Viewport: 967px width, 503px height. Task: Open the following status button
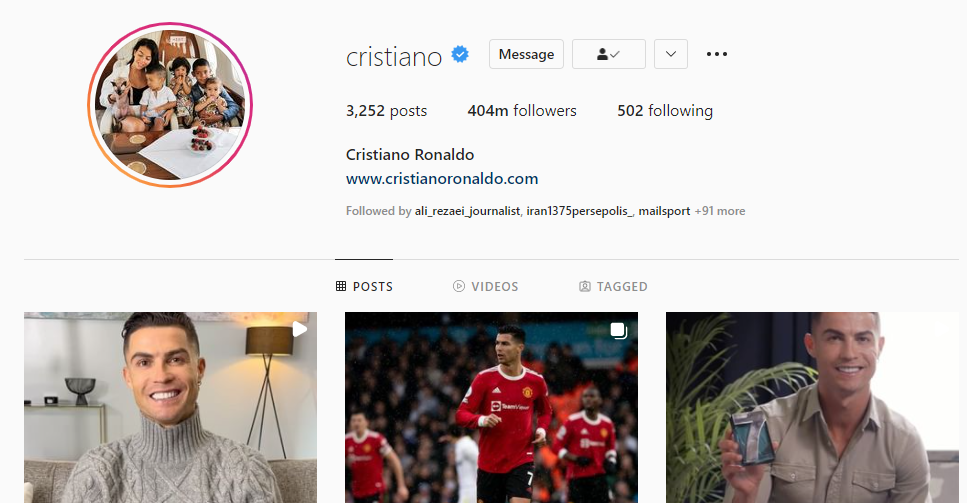(608, 54)
